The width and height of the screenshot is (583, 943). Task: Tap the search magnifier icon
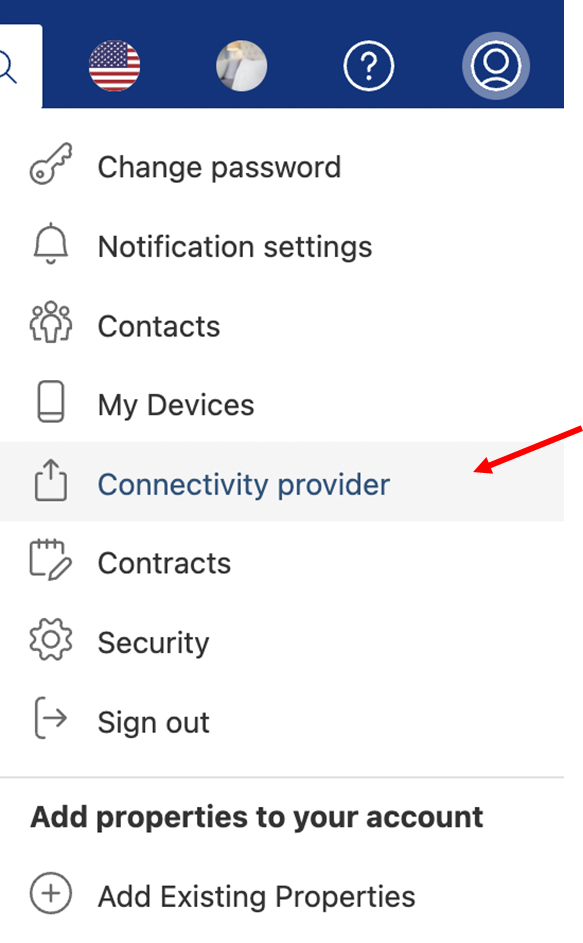(x=6, y=67)
